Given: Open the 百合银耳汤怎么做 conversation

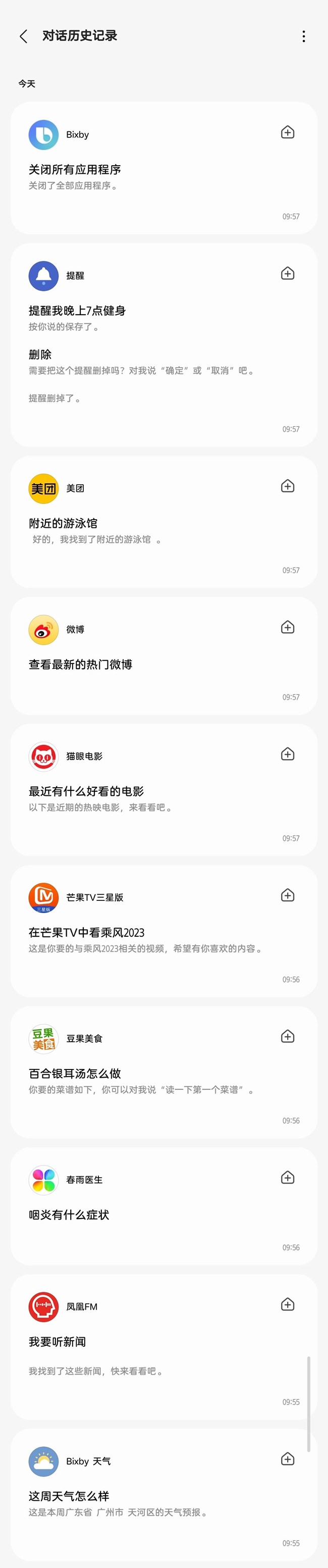Looking at the screenshot, I should pos(74,1074).
